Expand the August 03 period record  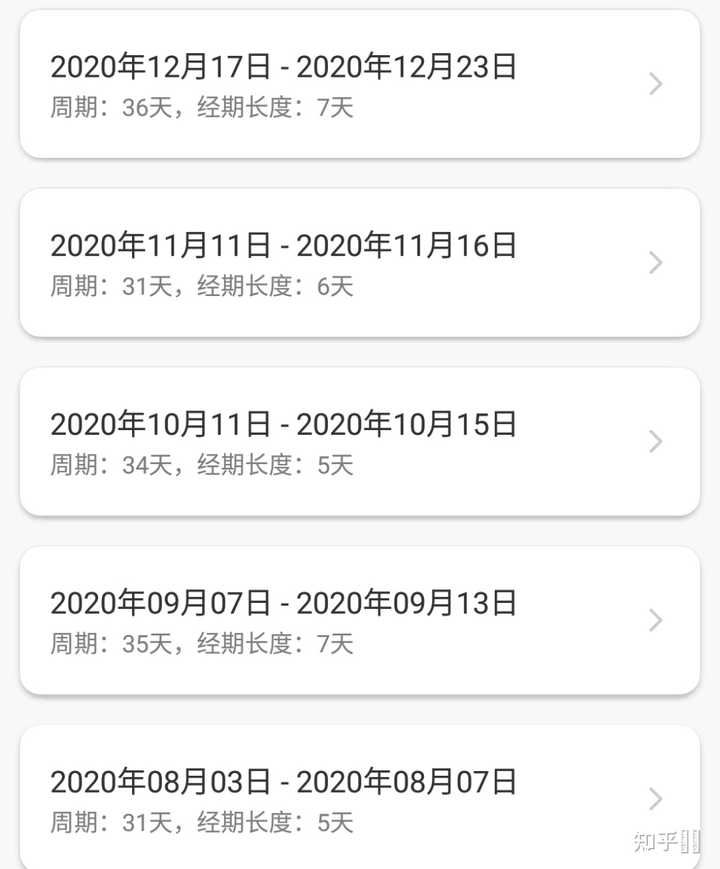pyautogui.click(x=655, y=799)
